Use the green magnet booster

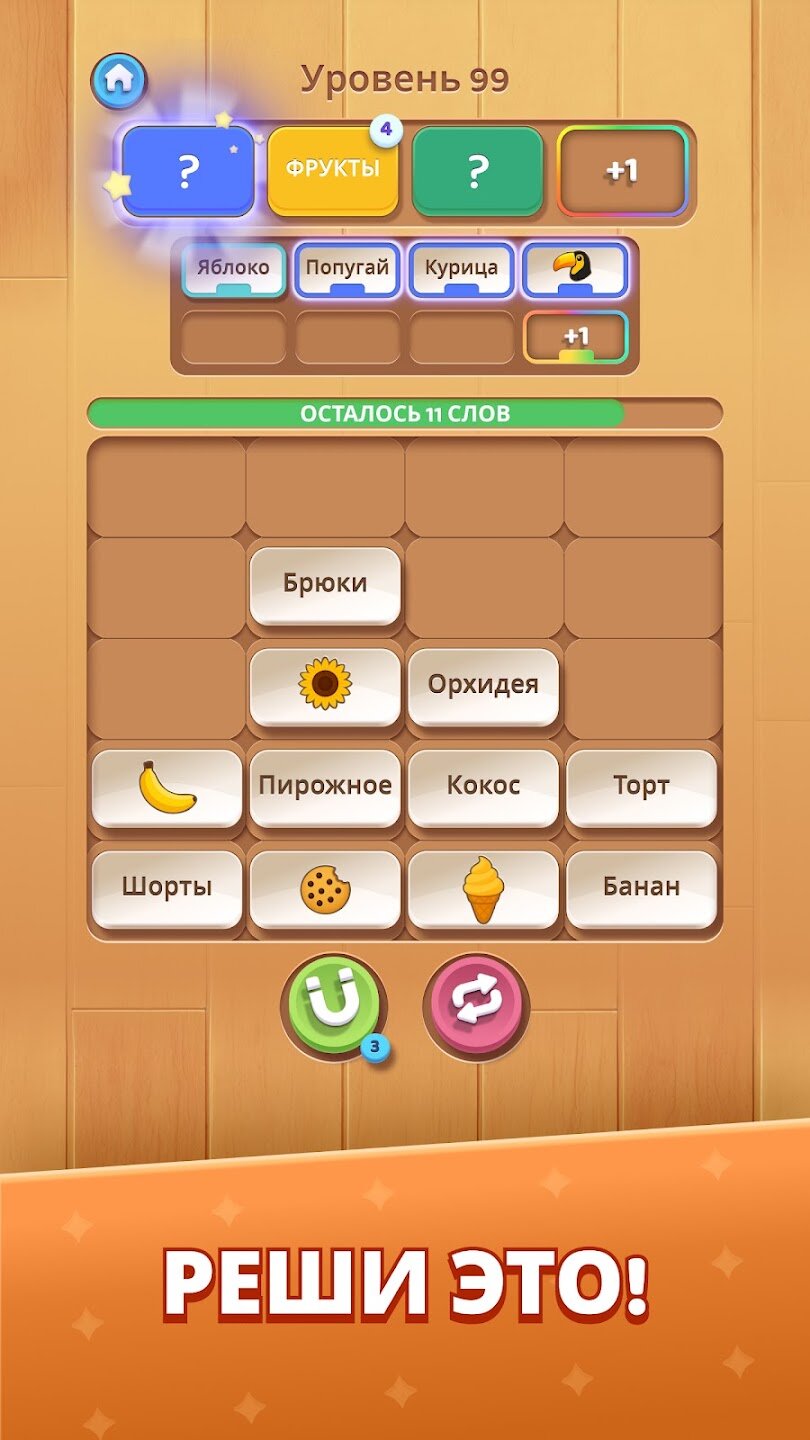tap(333, 1002)
